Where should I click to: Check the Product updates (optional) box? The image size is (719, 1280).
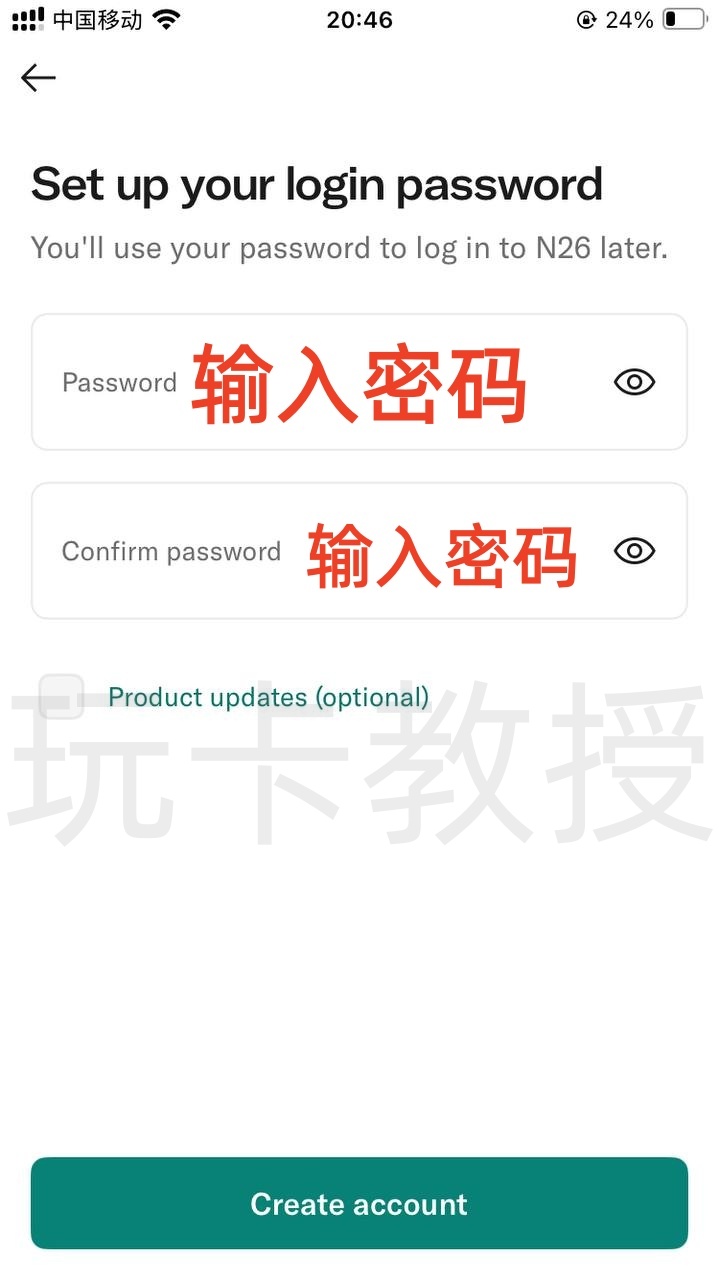pos(61,696)
